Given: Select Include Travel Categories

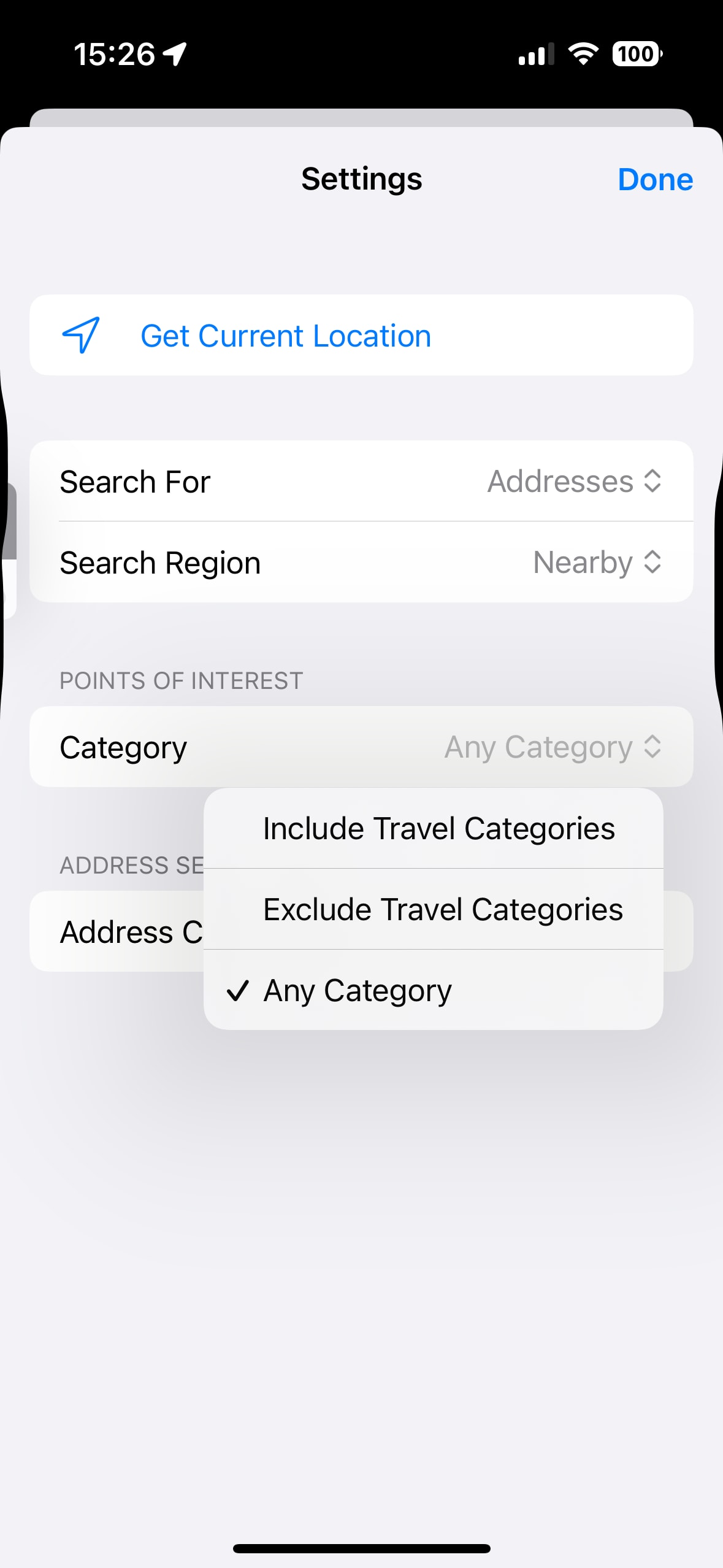Looking at the screenshot, I should pos(438,829).
